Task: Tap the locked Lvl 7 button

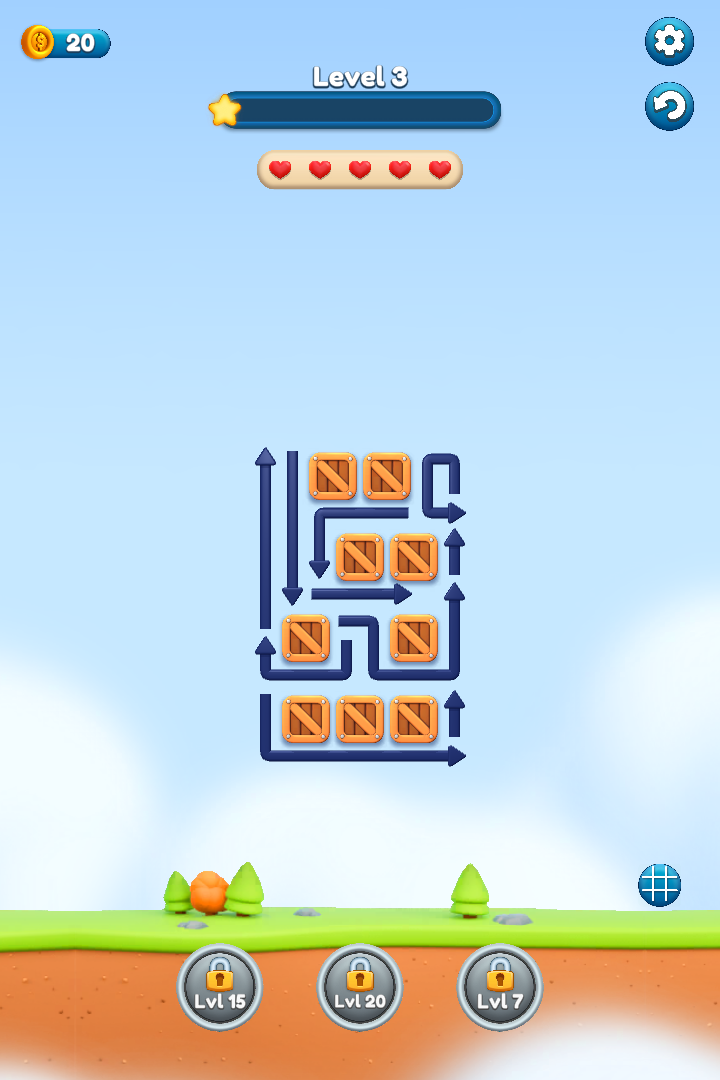Action: click(x=500, y=987)
